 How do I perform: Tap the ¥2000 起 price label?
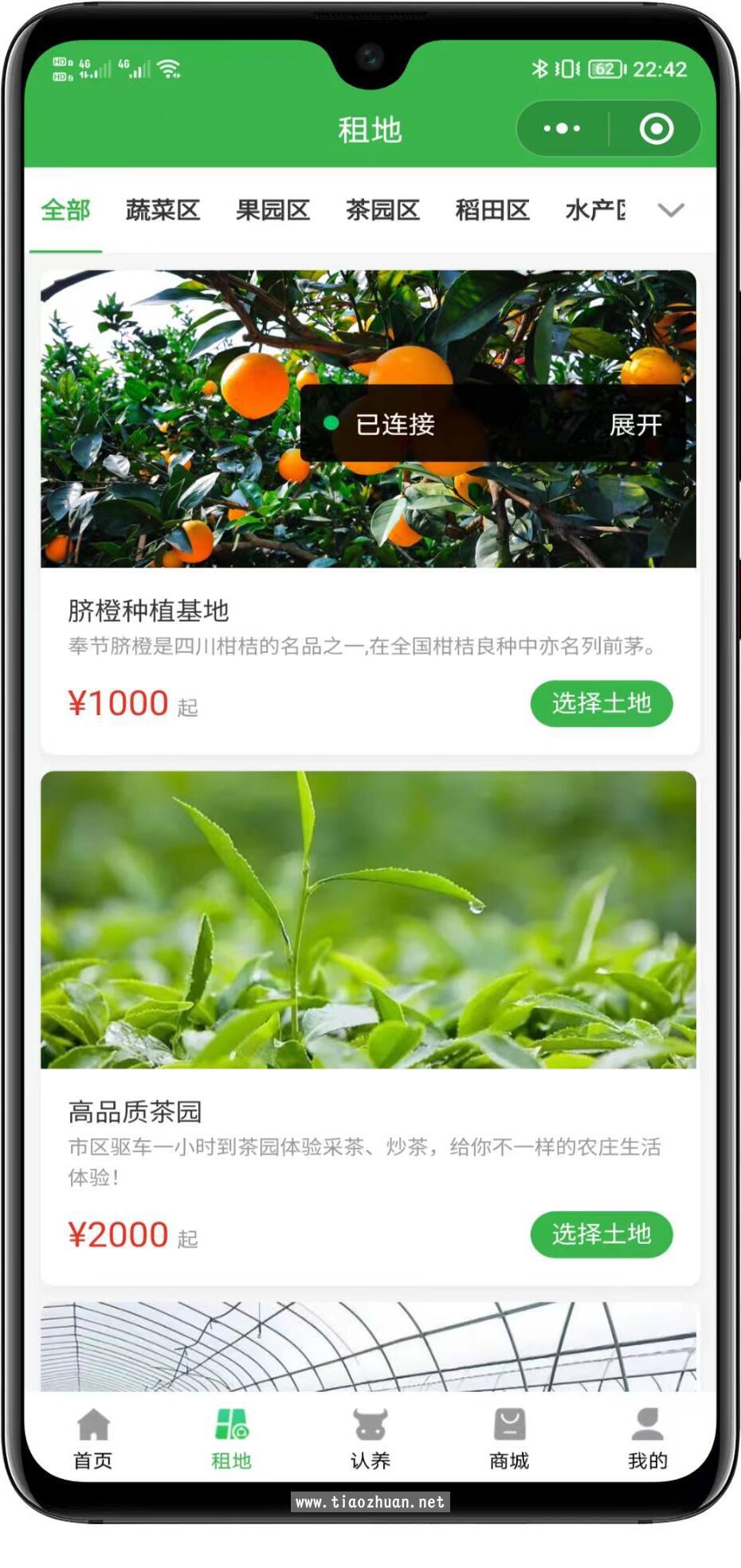pos(131,1234)
